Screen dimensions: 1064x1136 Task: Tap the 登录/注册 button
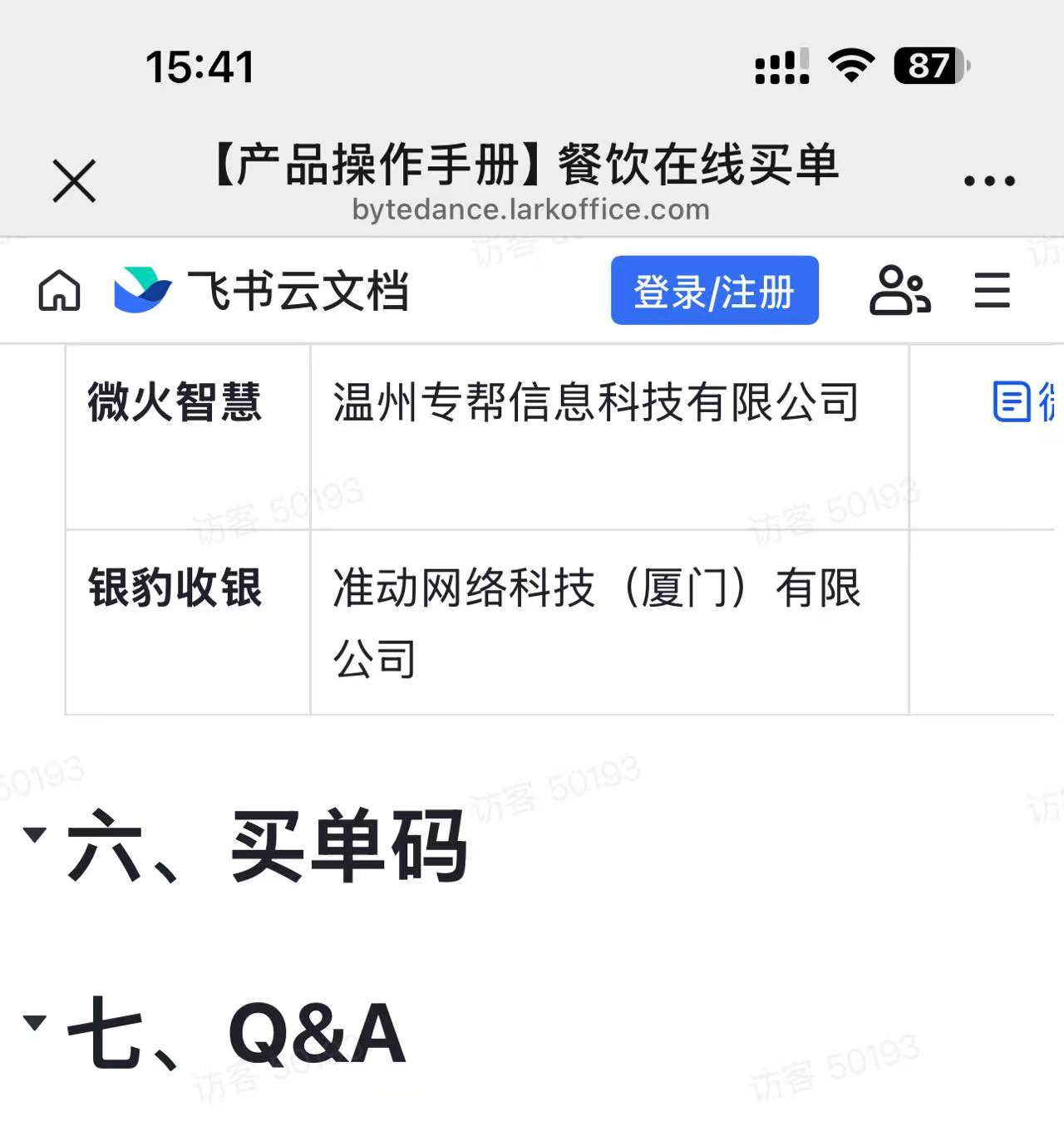tap(714, 291)
